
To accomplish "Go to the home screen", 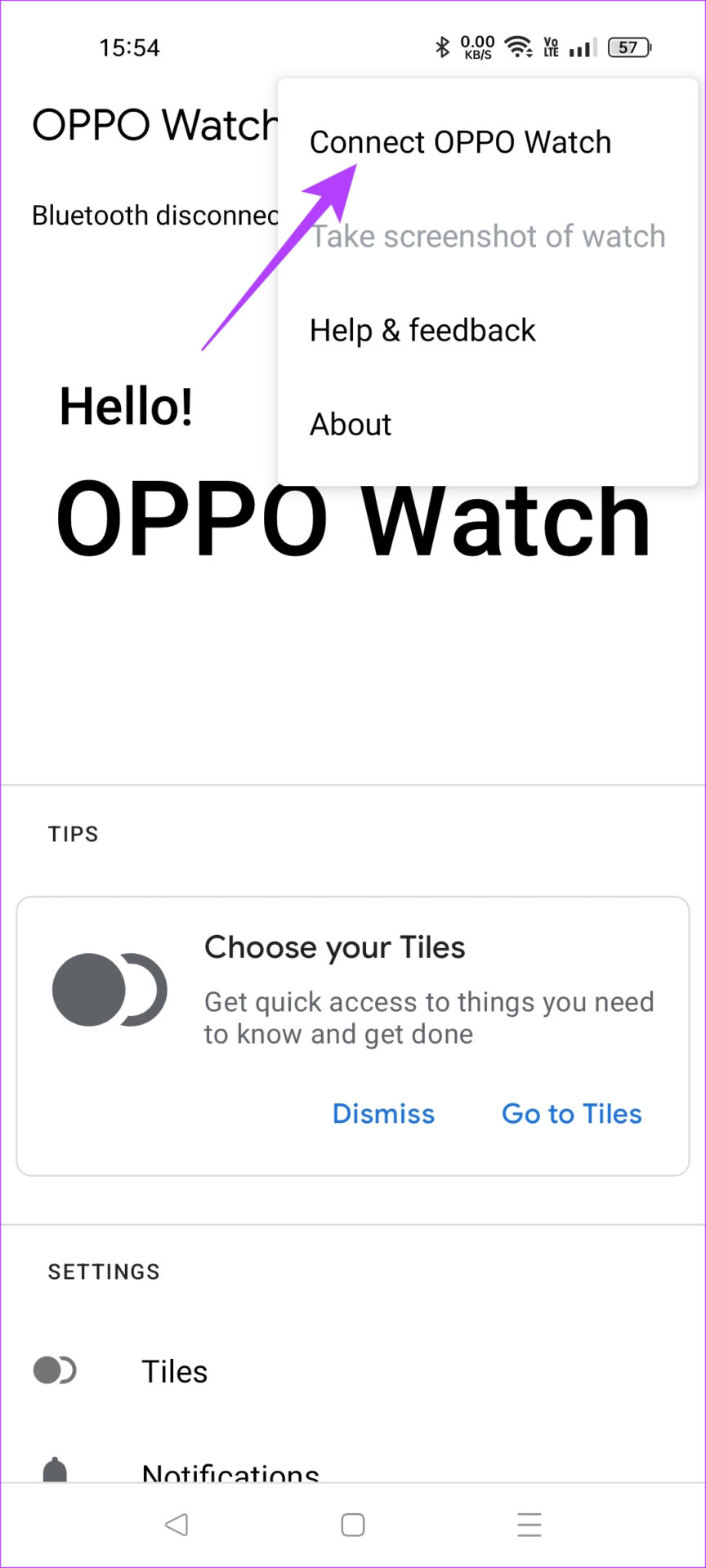I will (353, 1525).
